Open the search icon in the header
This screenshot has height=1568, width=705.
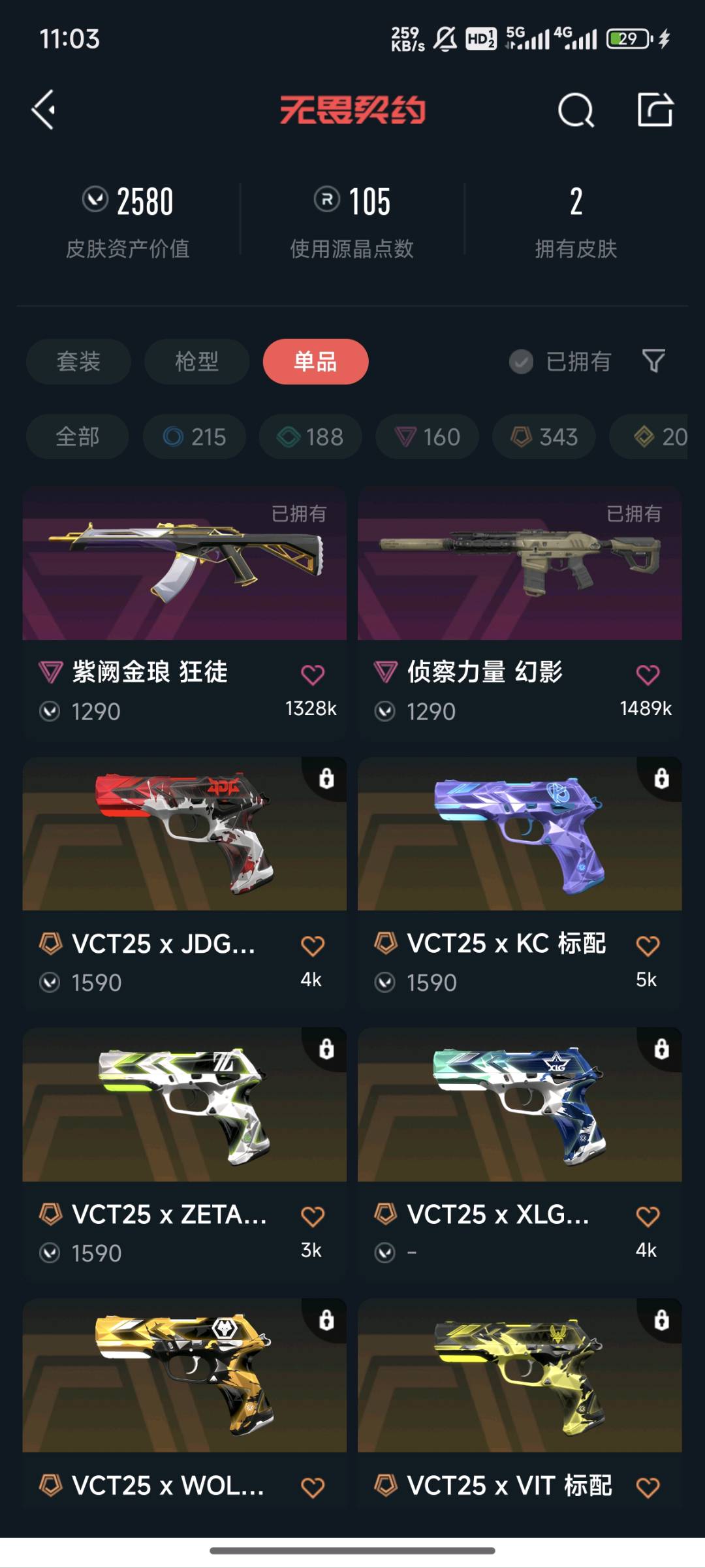(576, 110)
